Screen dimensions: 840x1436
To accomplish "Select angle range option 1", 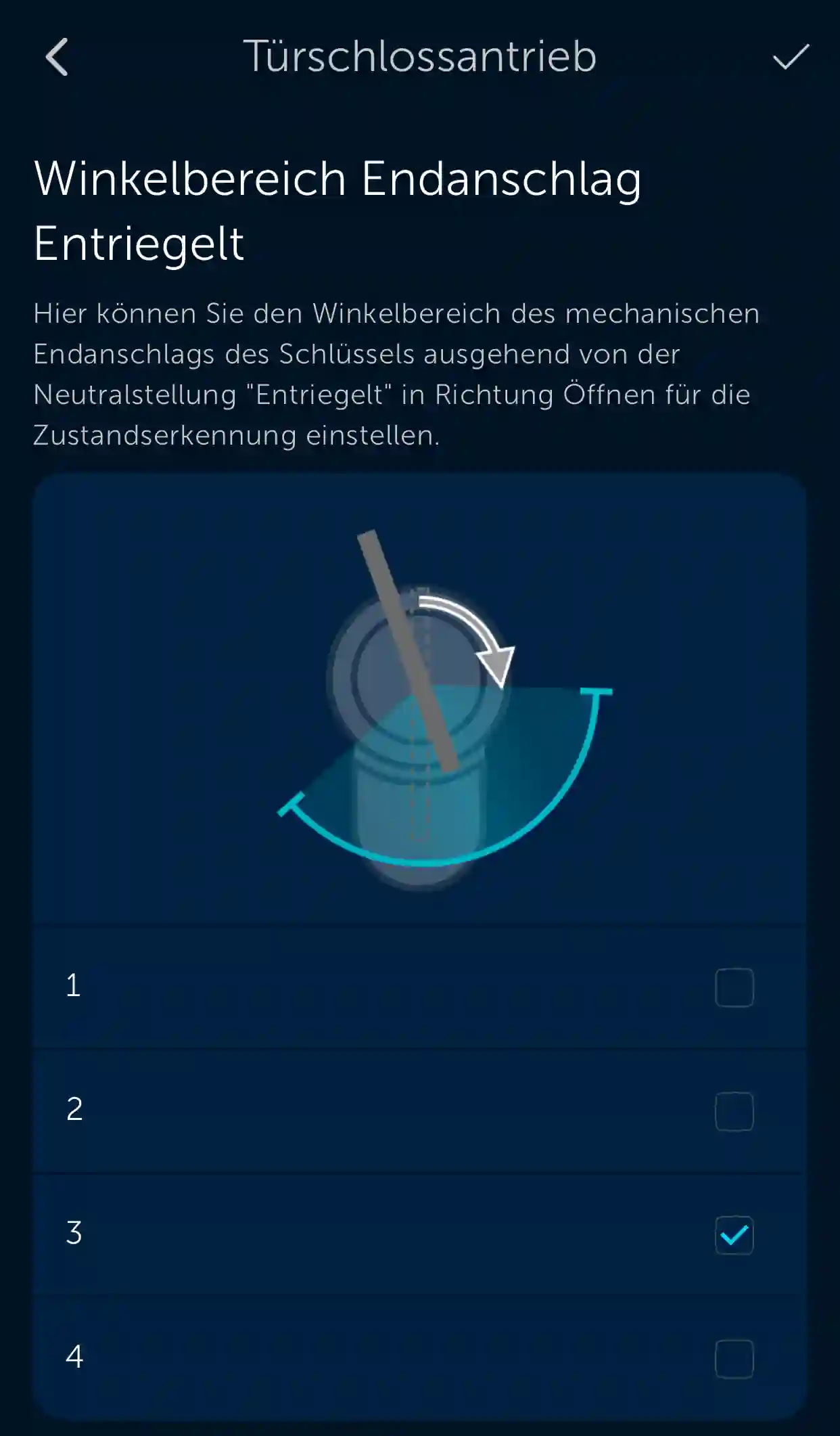I will 734,987.
